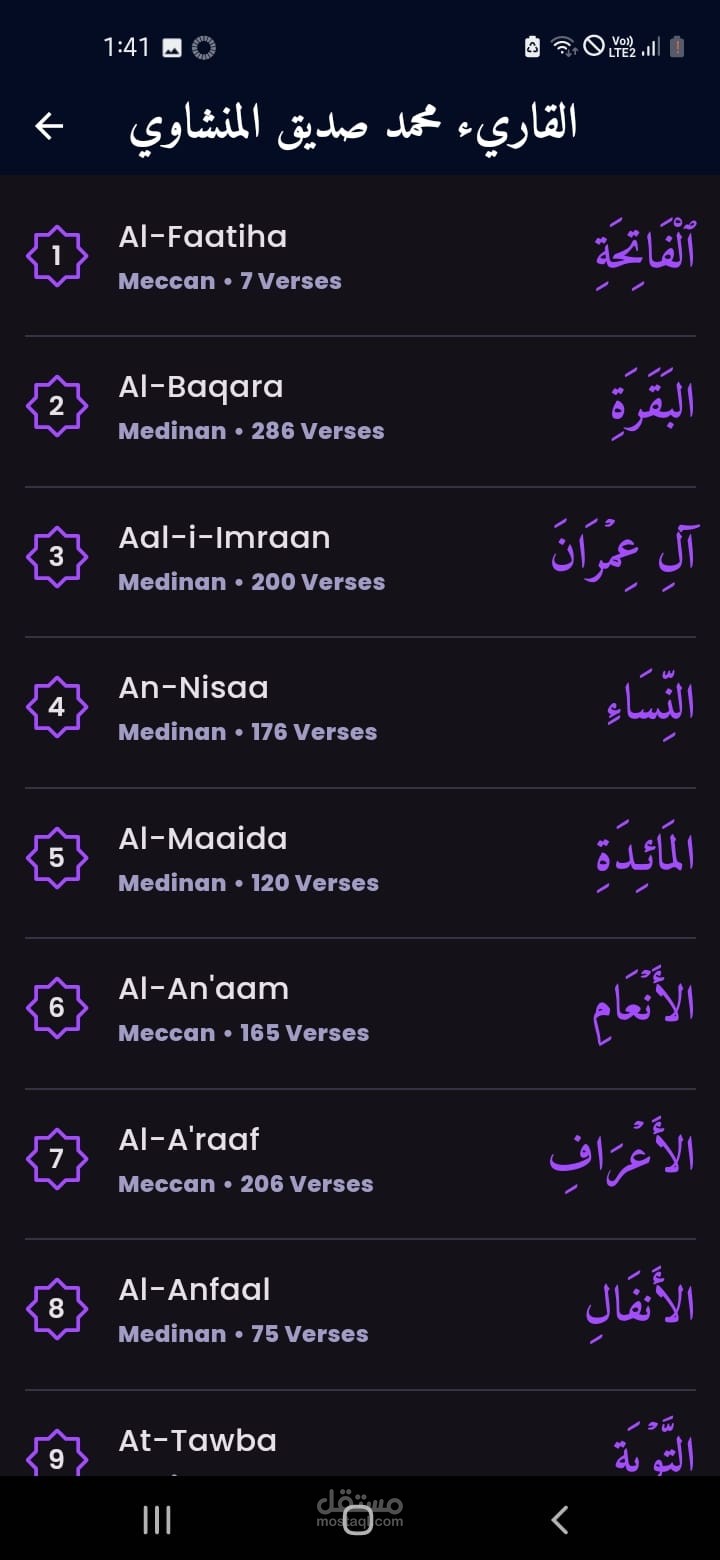Open surah Al-Faatiha
Image resolution: width=720 pixels, height=1560 pixels.
point(360,257)
